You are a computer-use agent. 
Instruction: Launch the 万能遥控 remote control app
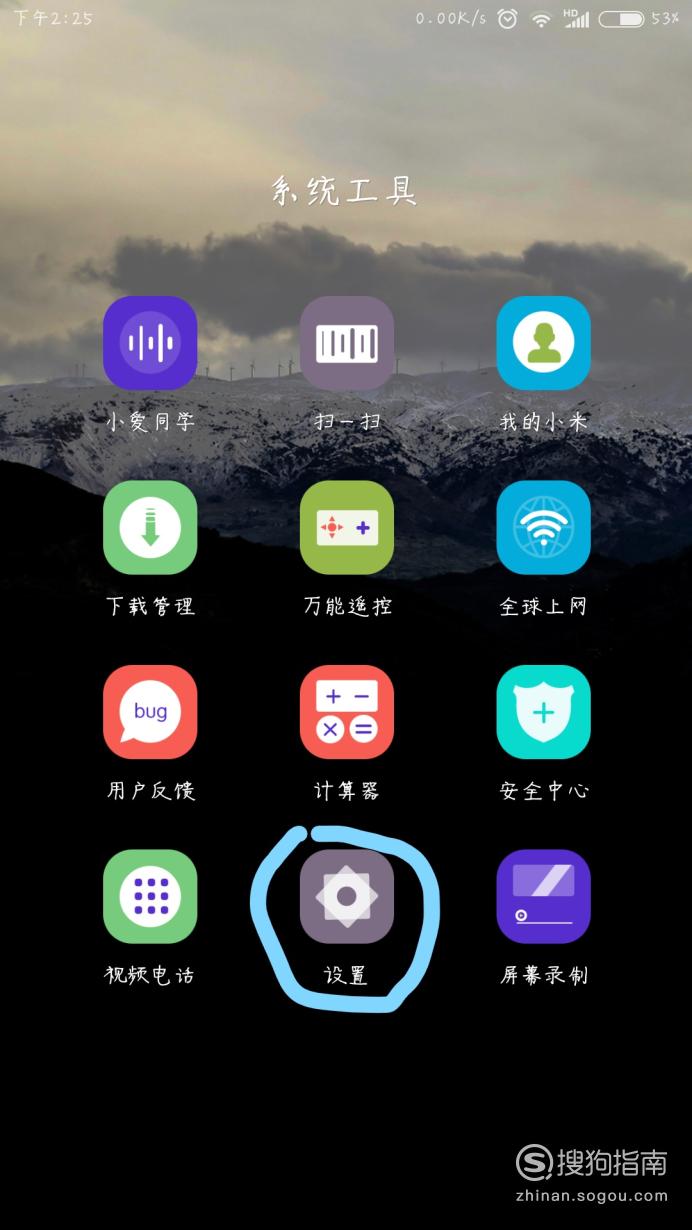[x=347, y=527]
